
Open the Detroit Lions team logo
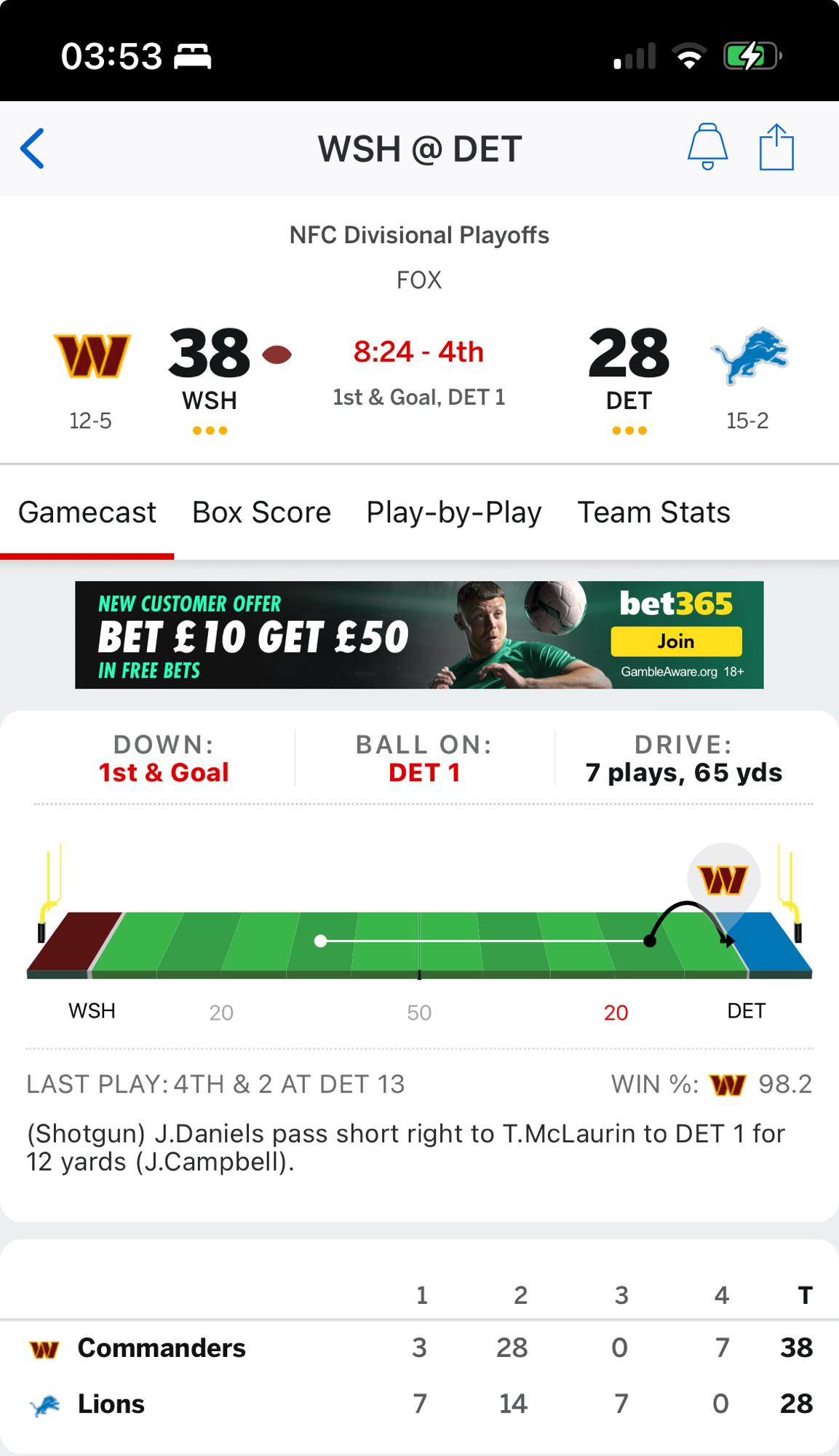749,355
